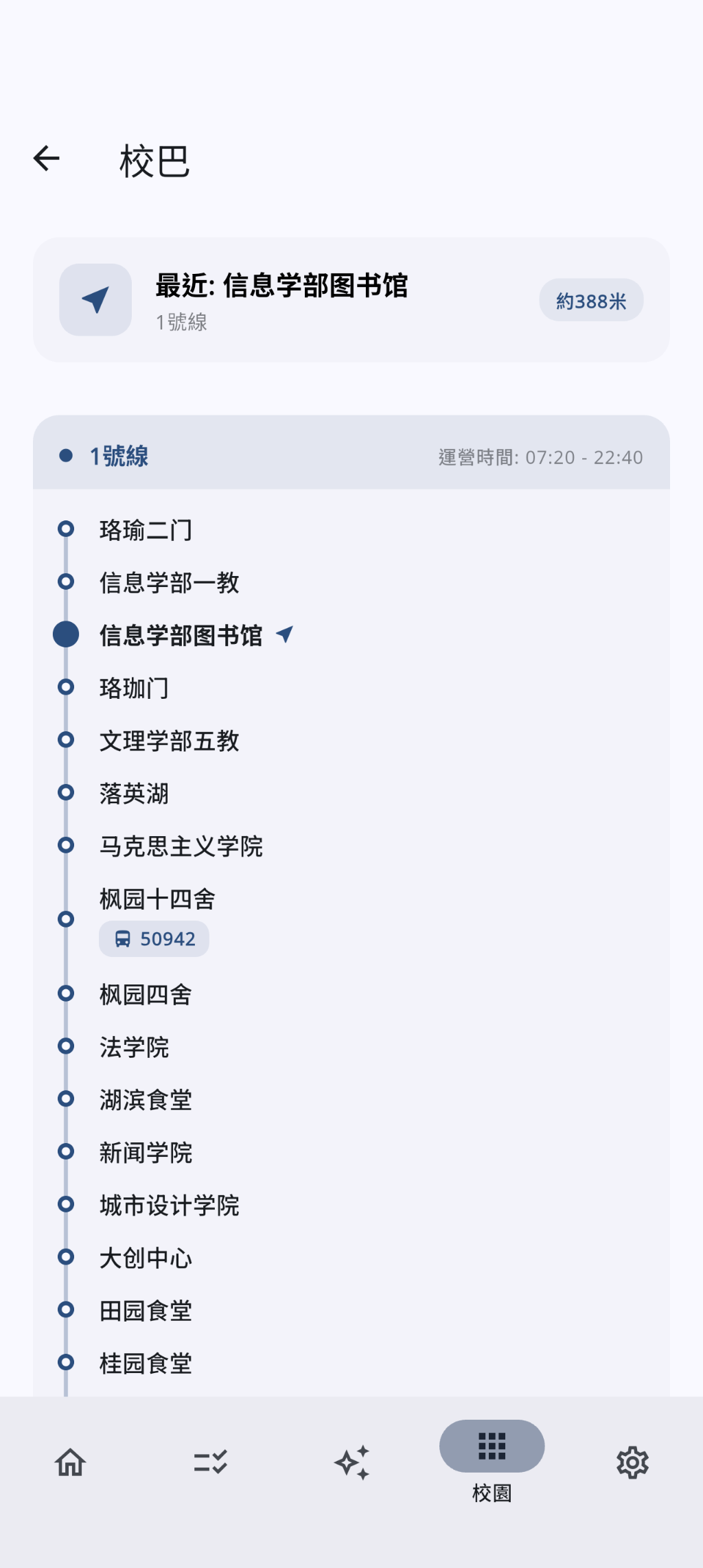Image resolution: width=703 pixels, height=1568 pixels.
Task: Select the 珞瑜二门 stop
Action: 351,530
